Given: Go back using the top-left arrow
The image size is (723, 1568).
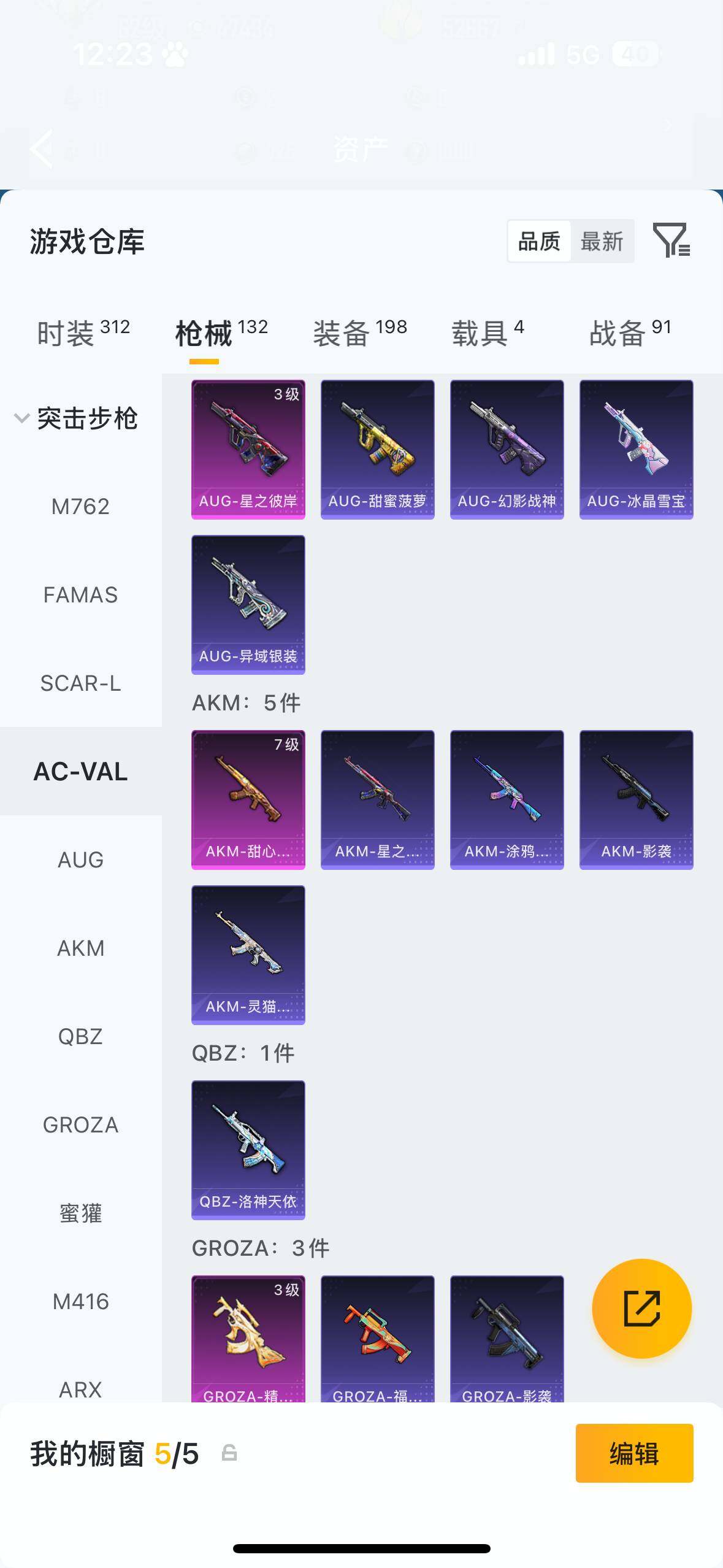Looking at the screenshot, I should pyautogui.click(x=42, y=148).
